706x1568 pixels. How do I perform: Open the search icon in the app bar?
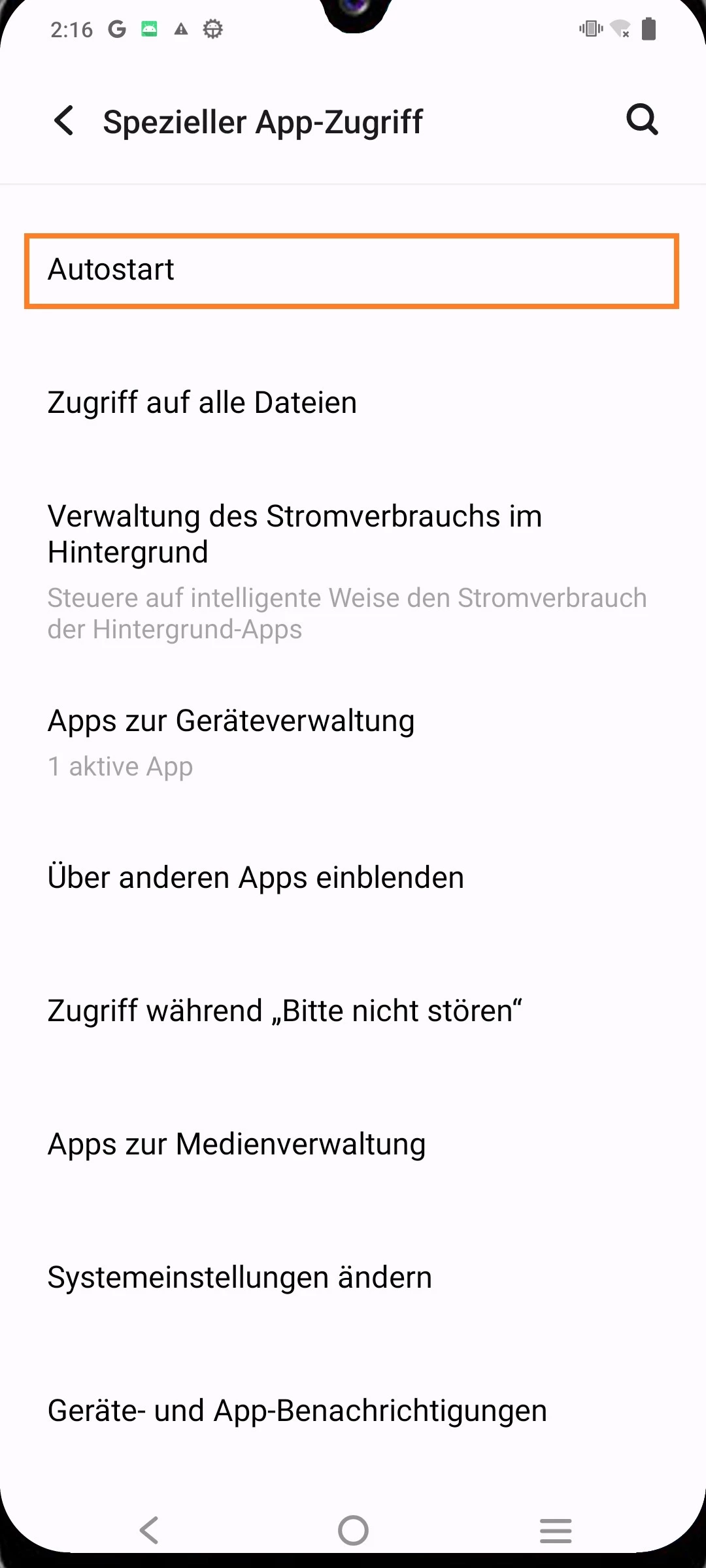pos(642,120)
